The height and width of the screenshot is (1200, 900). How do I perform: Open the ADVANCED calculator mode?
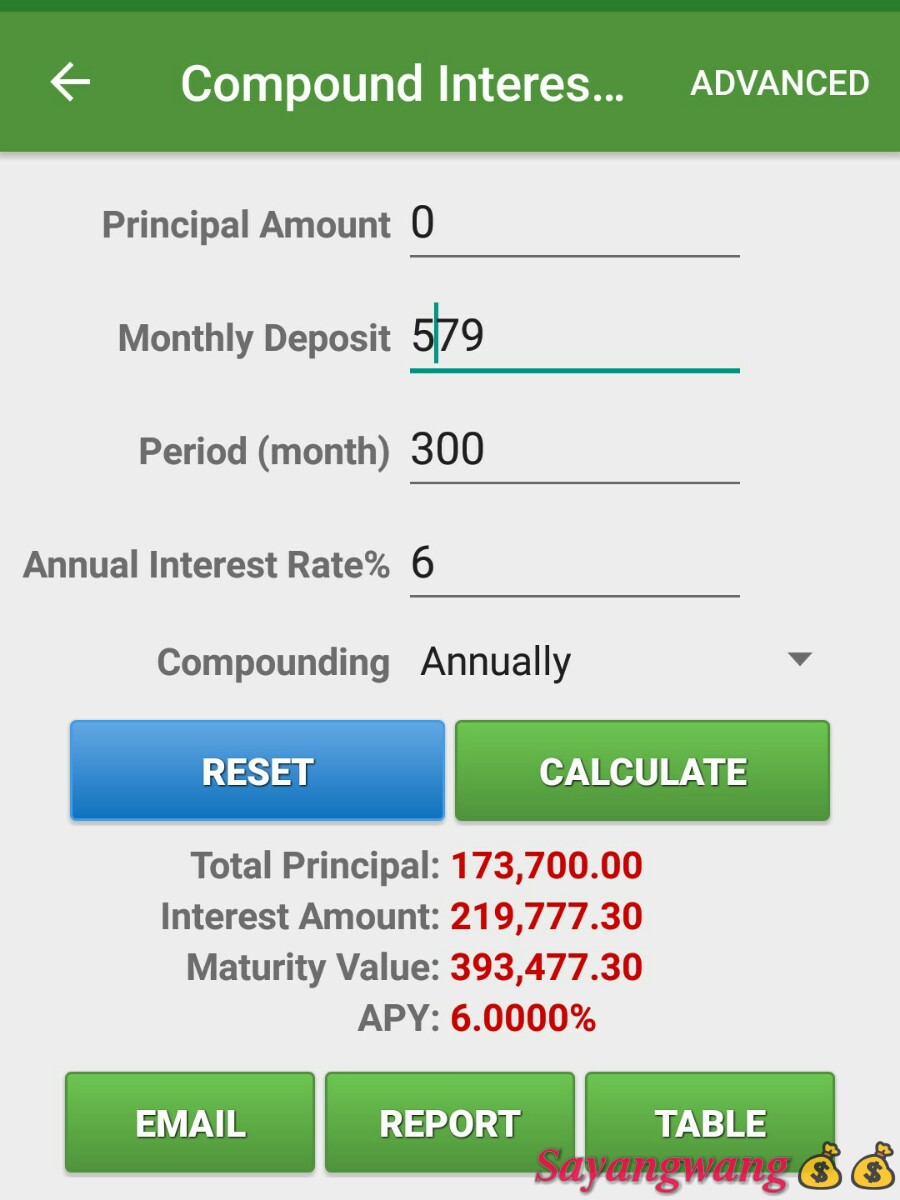point(779,83)
